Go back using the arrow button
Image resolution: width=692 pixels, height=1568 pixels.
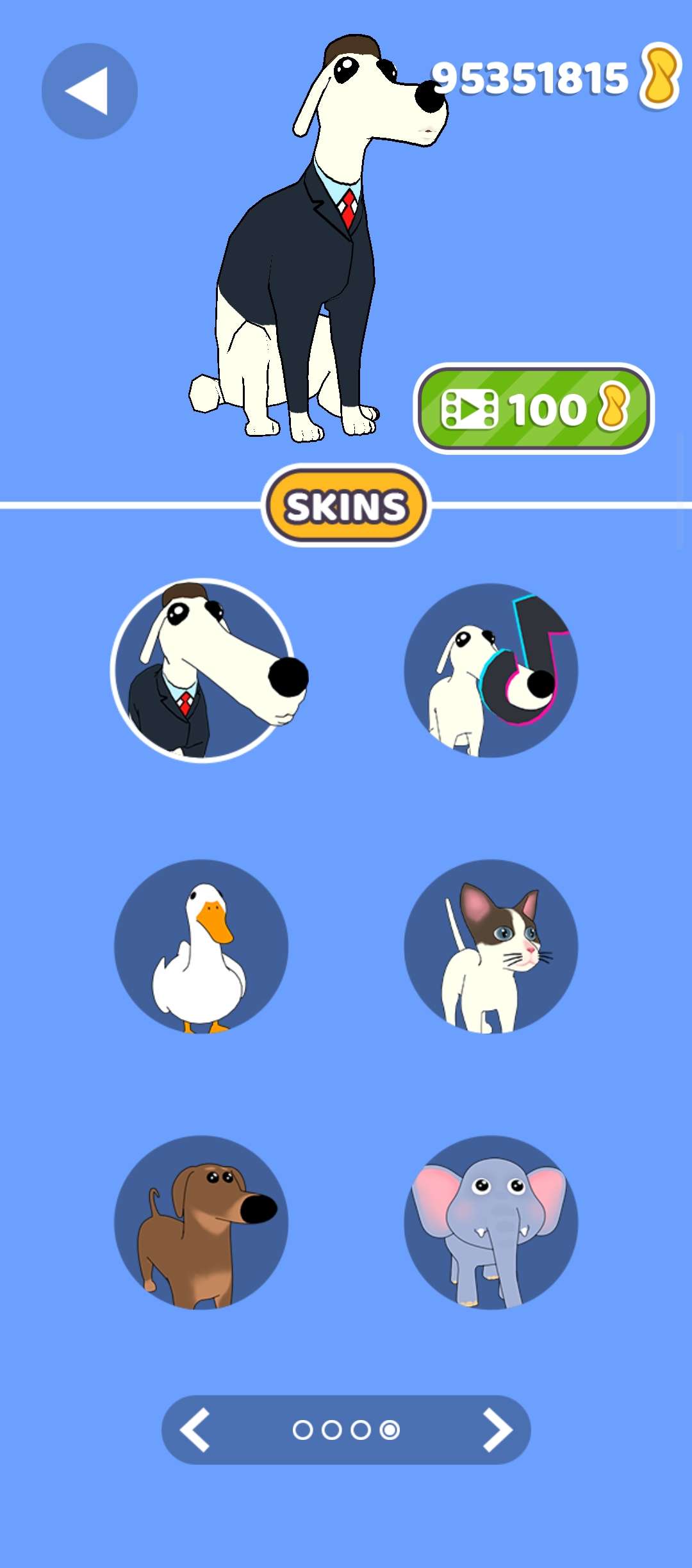coord(89,91)
